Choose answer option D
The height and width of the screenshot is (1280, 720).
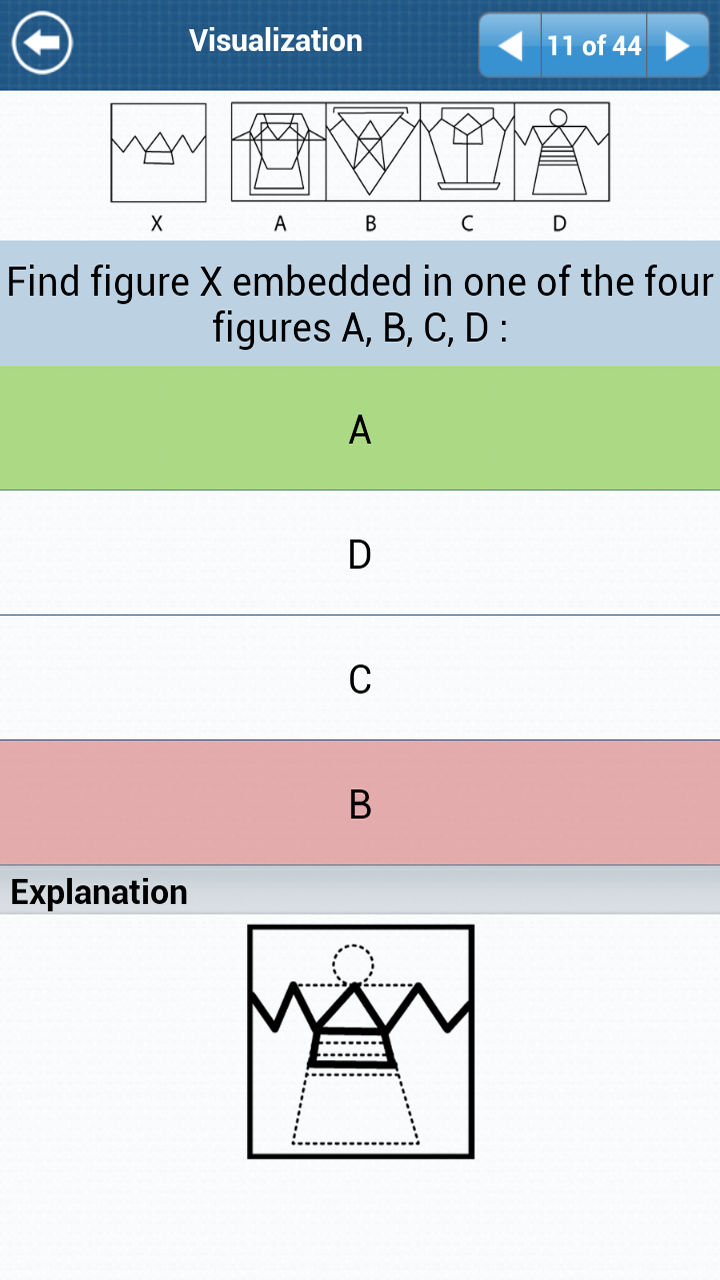coord(360,553)
